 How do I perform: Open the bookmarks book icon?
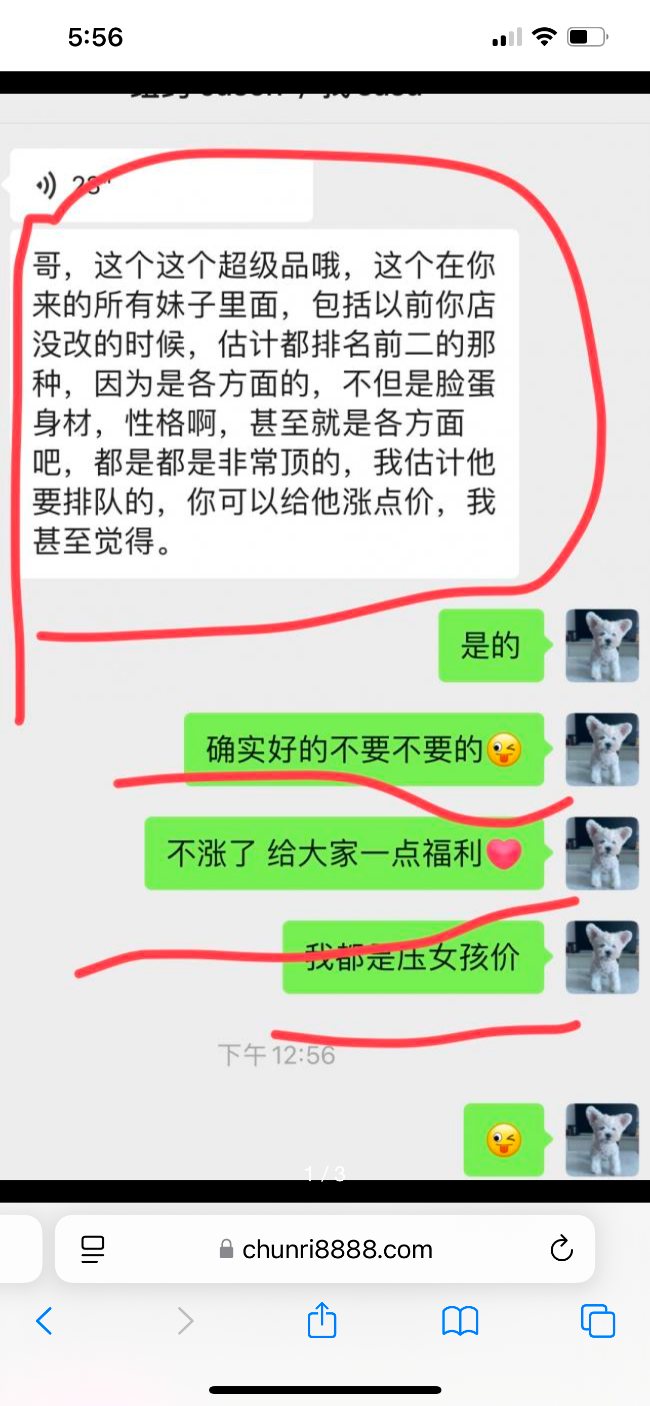[460, 1321]
